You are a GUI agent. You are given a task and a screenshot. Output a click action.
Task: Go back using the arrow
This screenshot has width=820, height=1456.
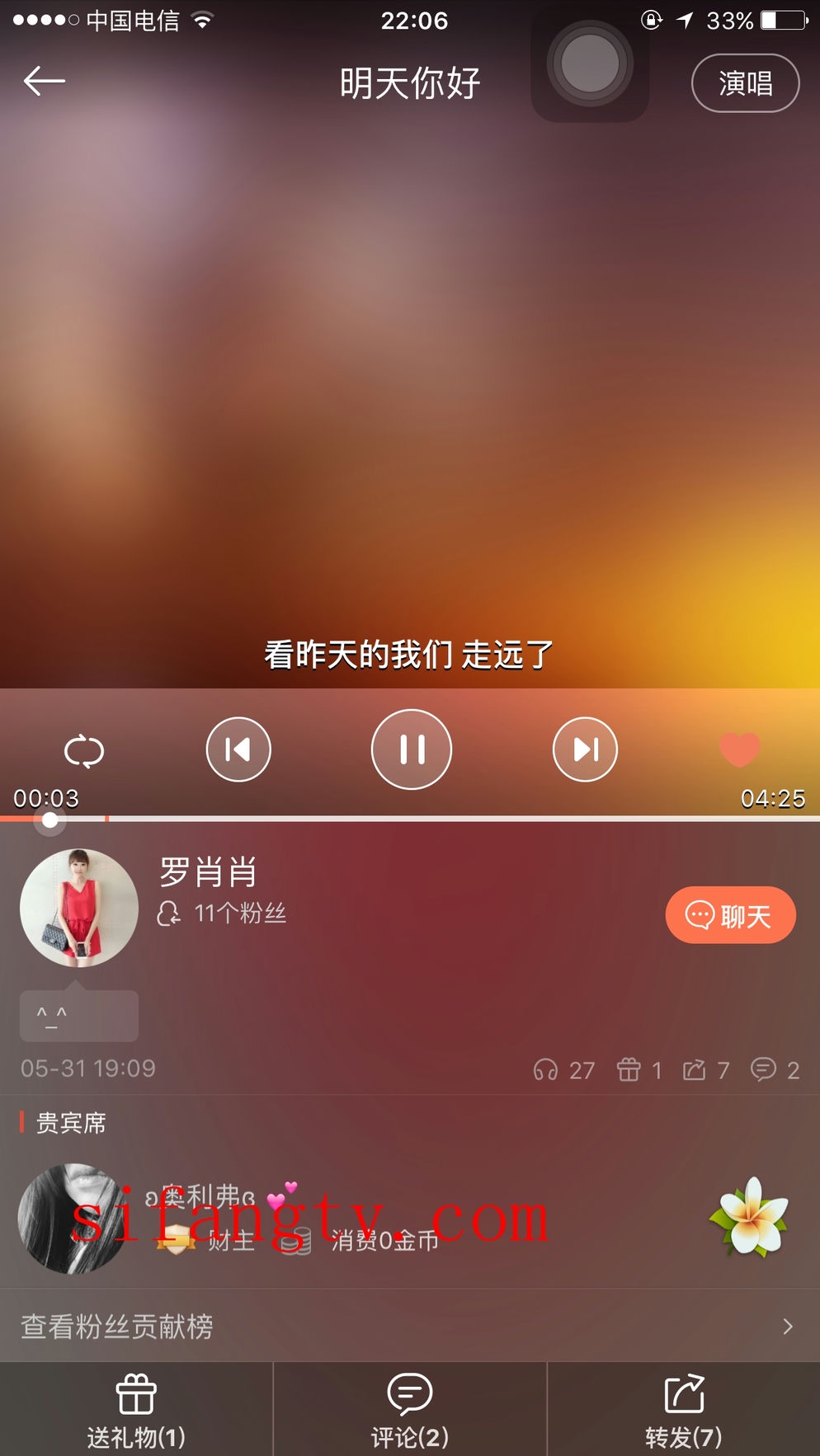pos(45,81)
